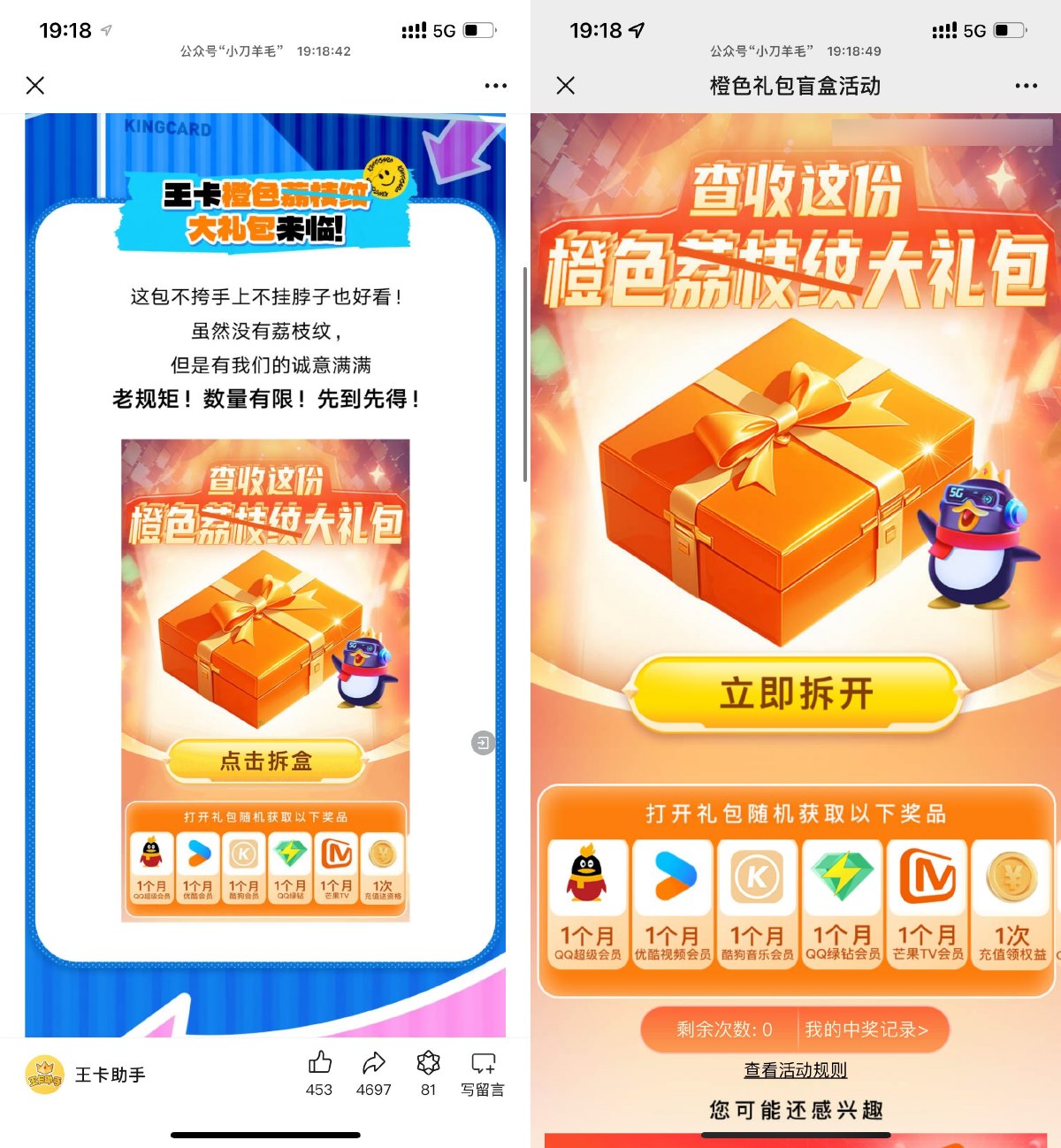Close the 橙色礼包盲盒活动 page

[566, 86]
